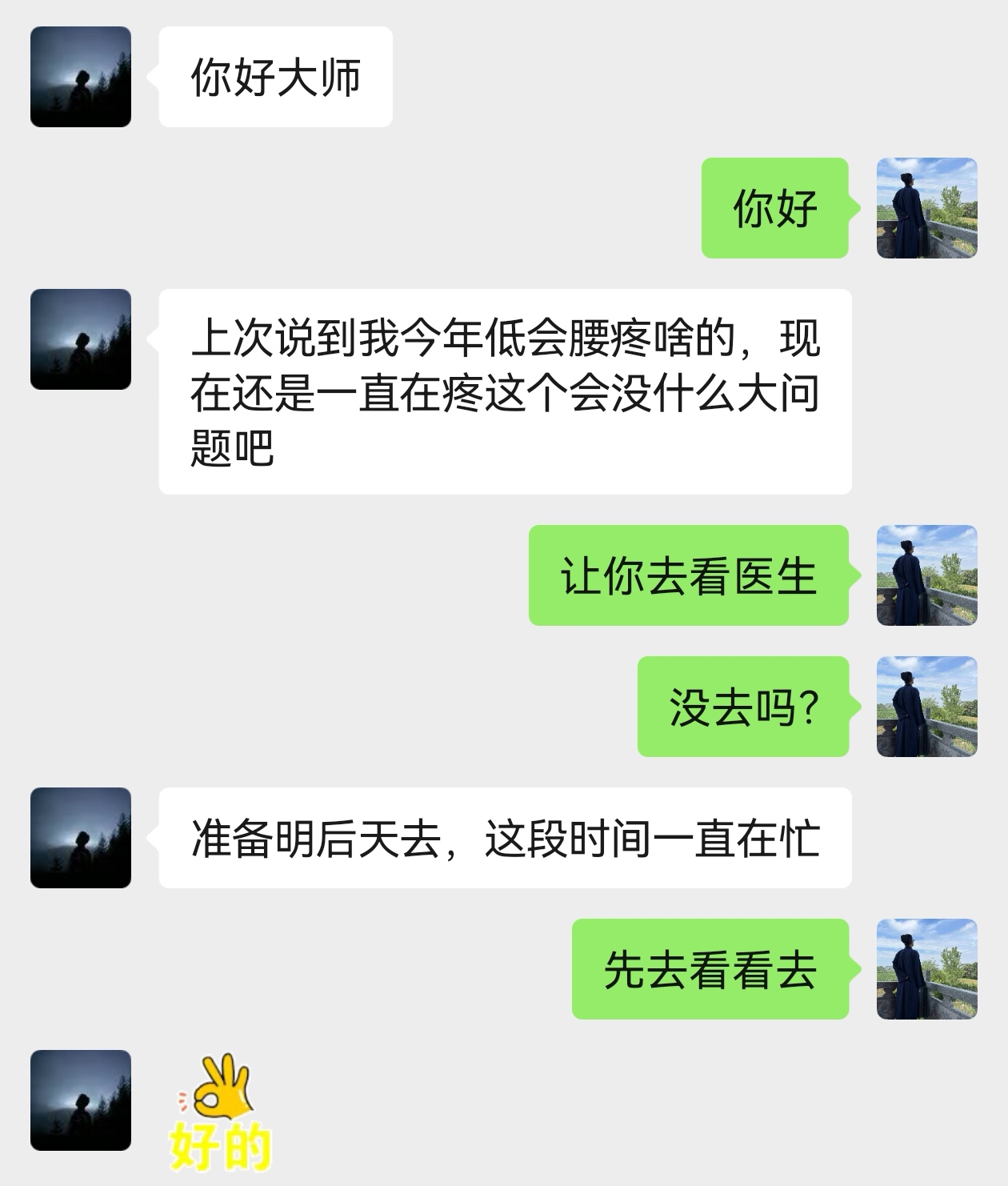This screenshot has height=1186, width=1008.
Task: Click your avatar next to "让你去看医生"
Action: (x=928, y=575)
